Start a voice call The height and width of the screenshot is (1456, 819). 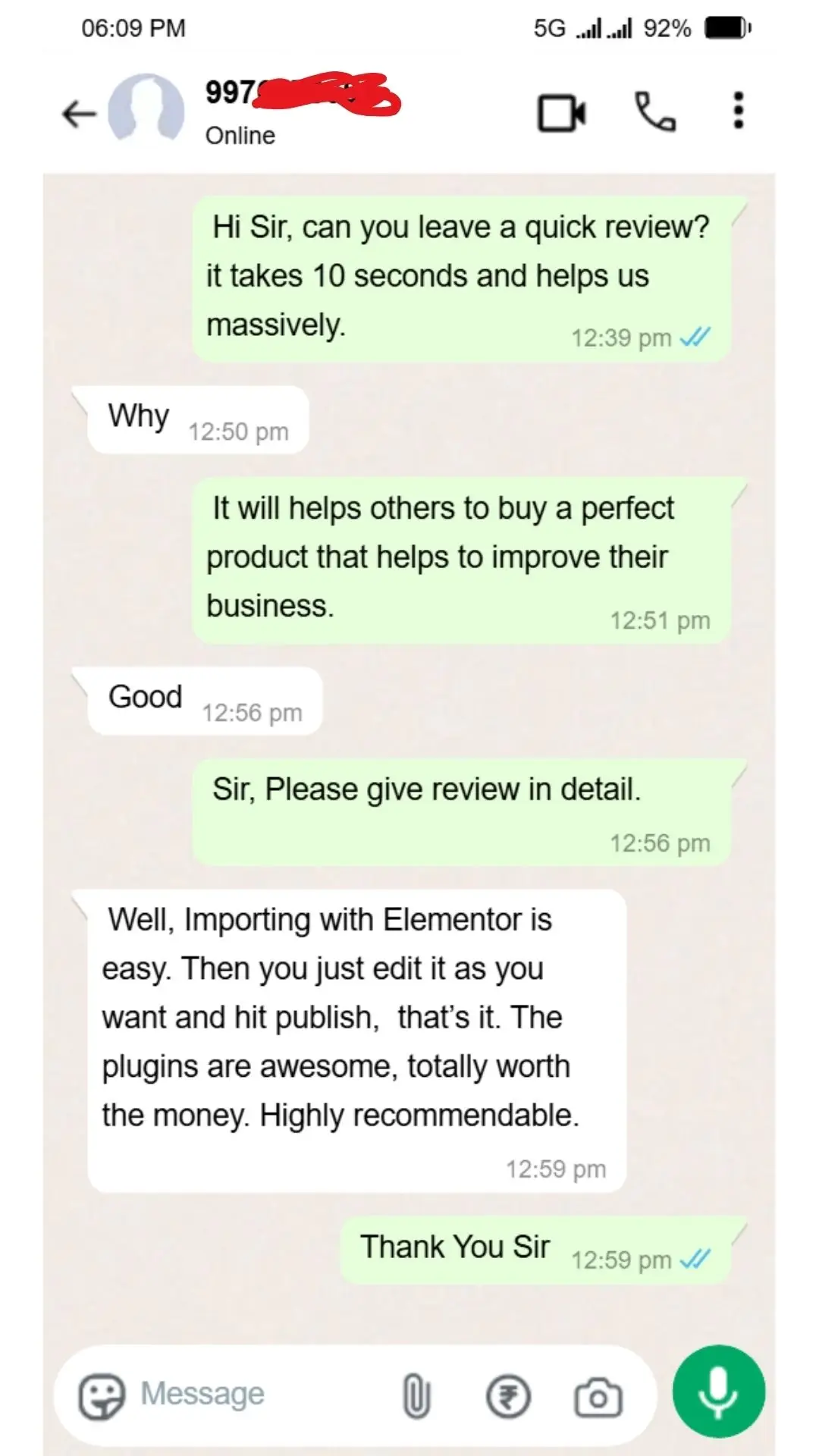(x=654, y=112)
